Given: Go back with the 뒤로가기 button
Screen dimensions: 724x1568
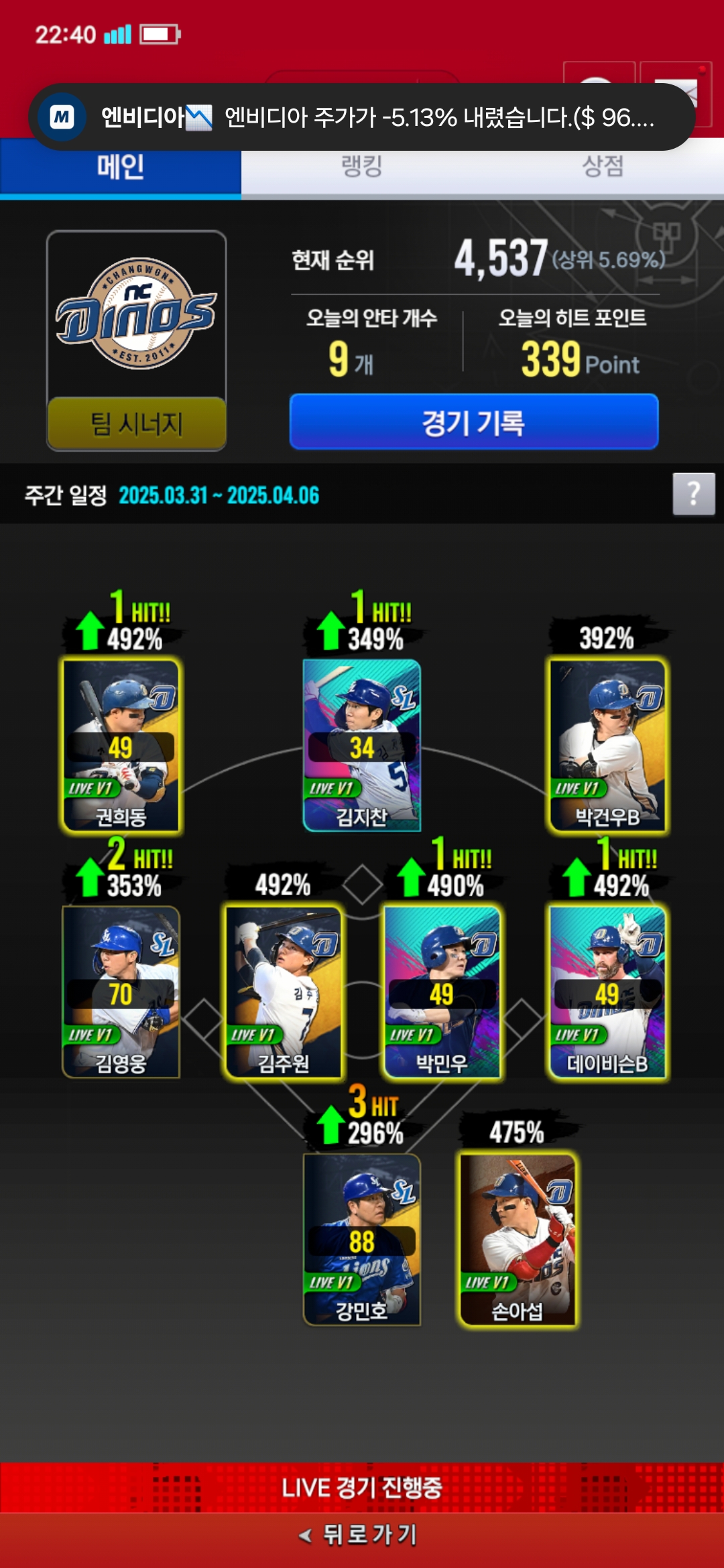Looking at the screenshot, I should click(x=362, y=1534).
